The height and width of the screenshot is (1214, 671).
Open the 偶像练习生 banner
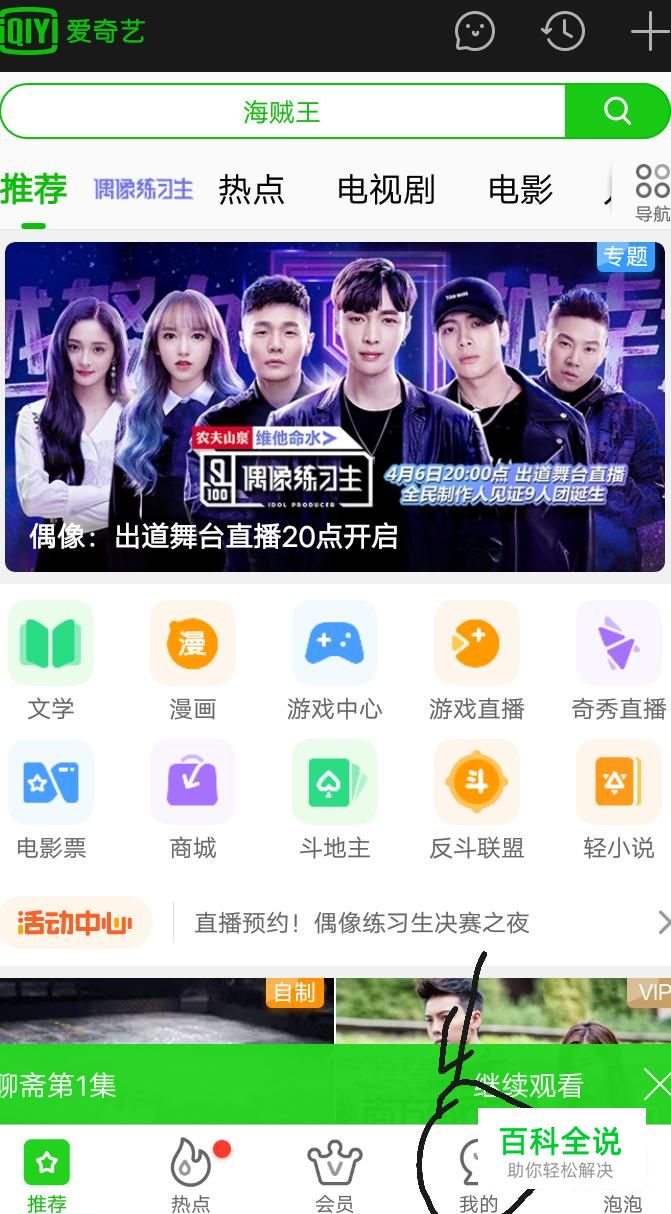click(x=335, y=406)
